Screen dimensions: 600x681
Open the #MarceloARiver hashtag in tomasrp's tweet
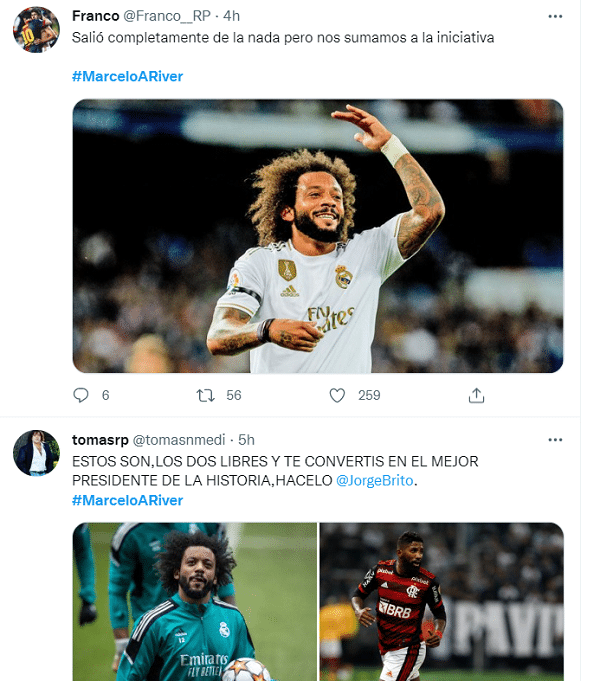coord(127,500)
